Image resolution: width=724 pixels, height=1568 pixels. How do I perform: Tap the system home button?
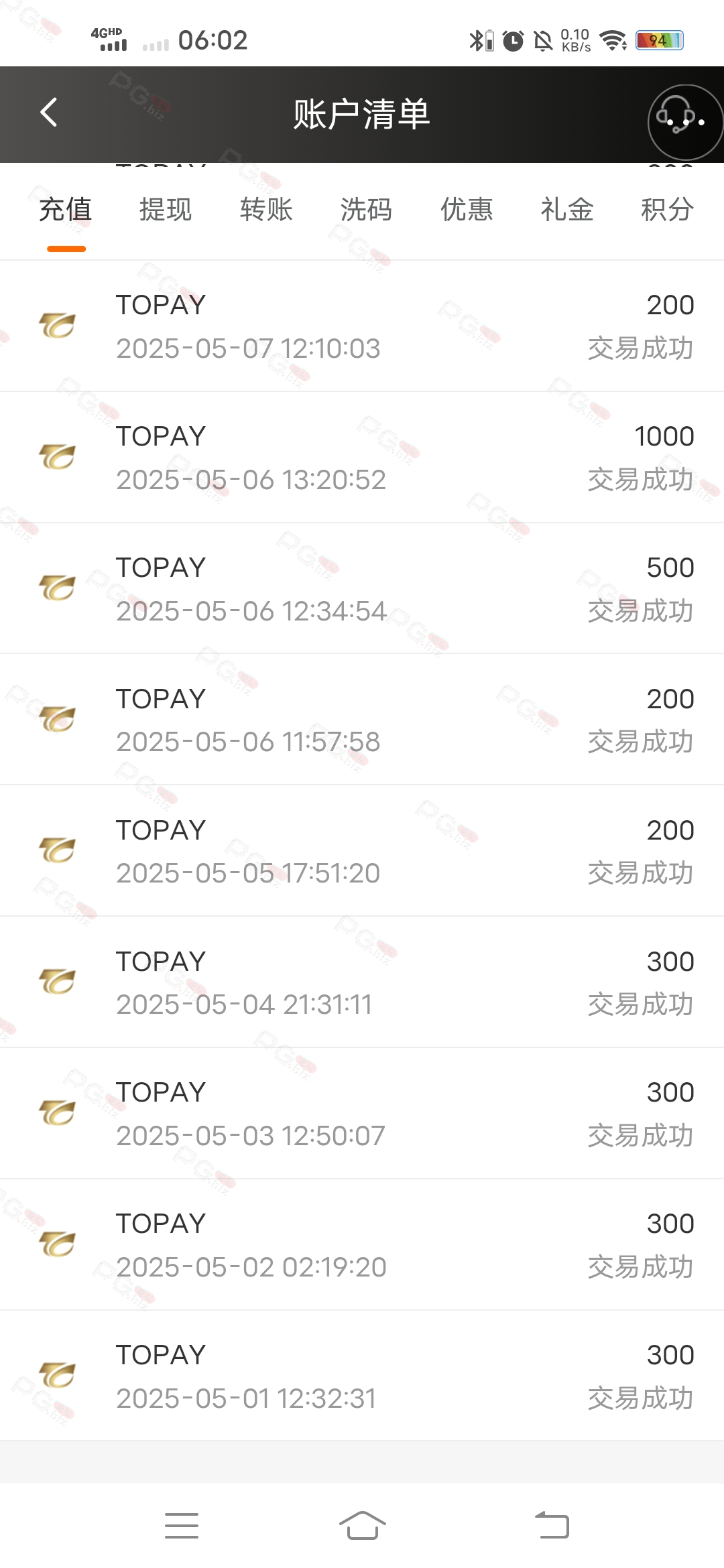click(362, 1526)
